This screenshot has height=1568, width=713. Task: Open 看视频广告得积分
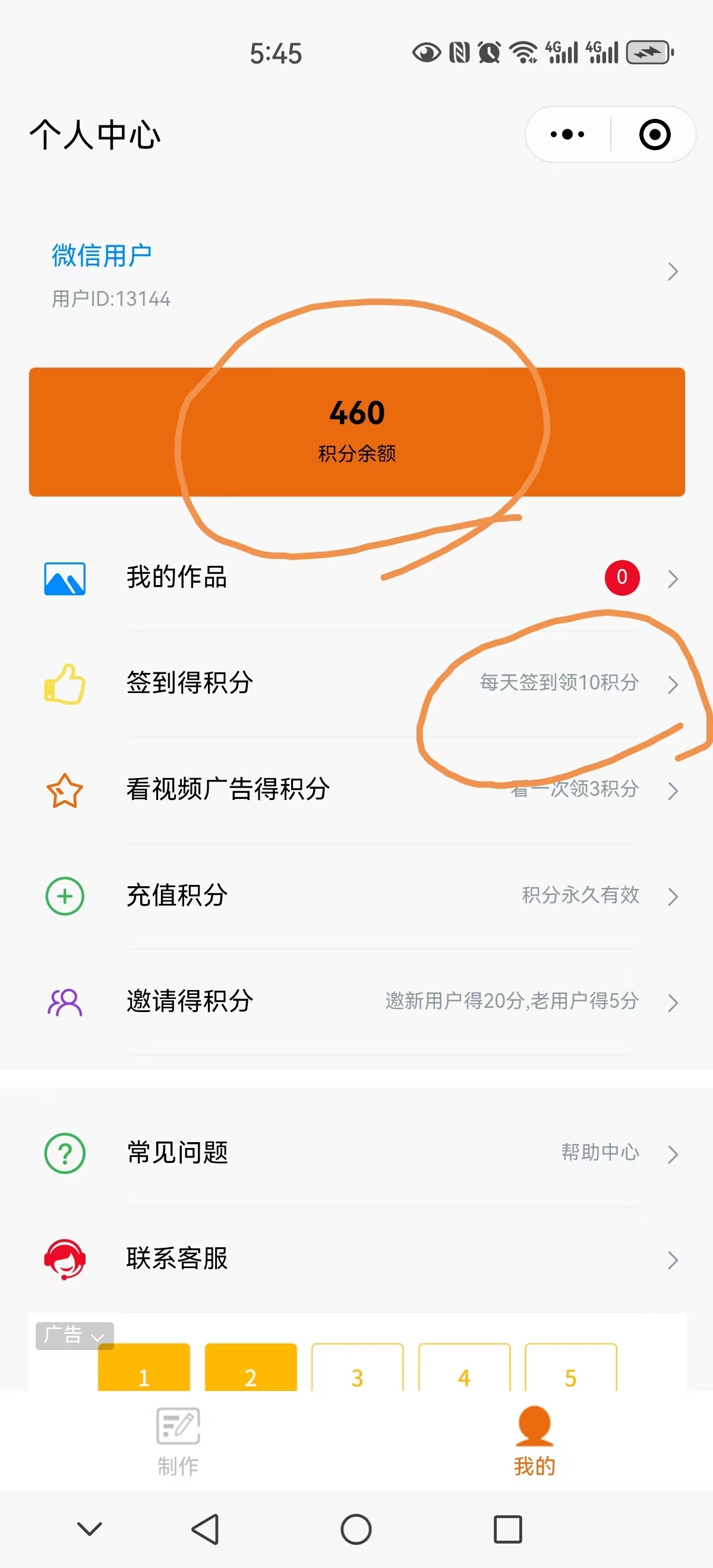356,789
